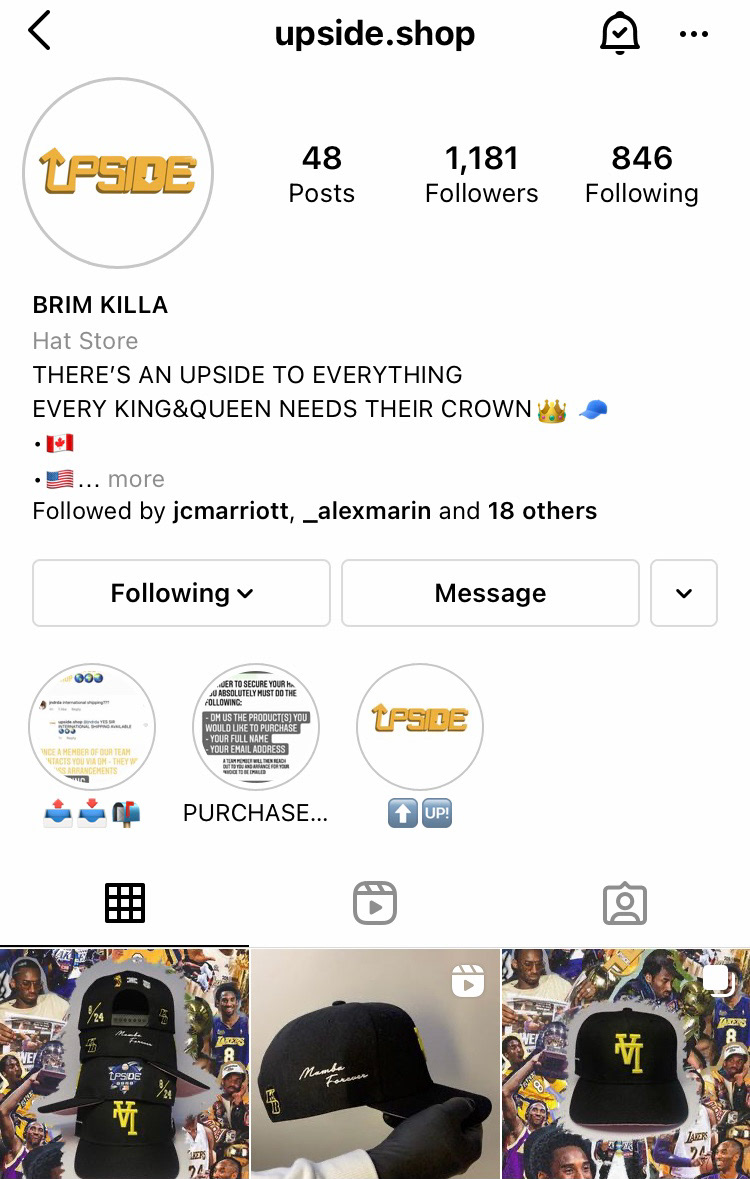Open the PURCHASE story highlight
Screen dimensions: 750x1179
pyautogui.click(x=256, y=727)
